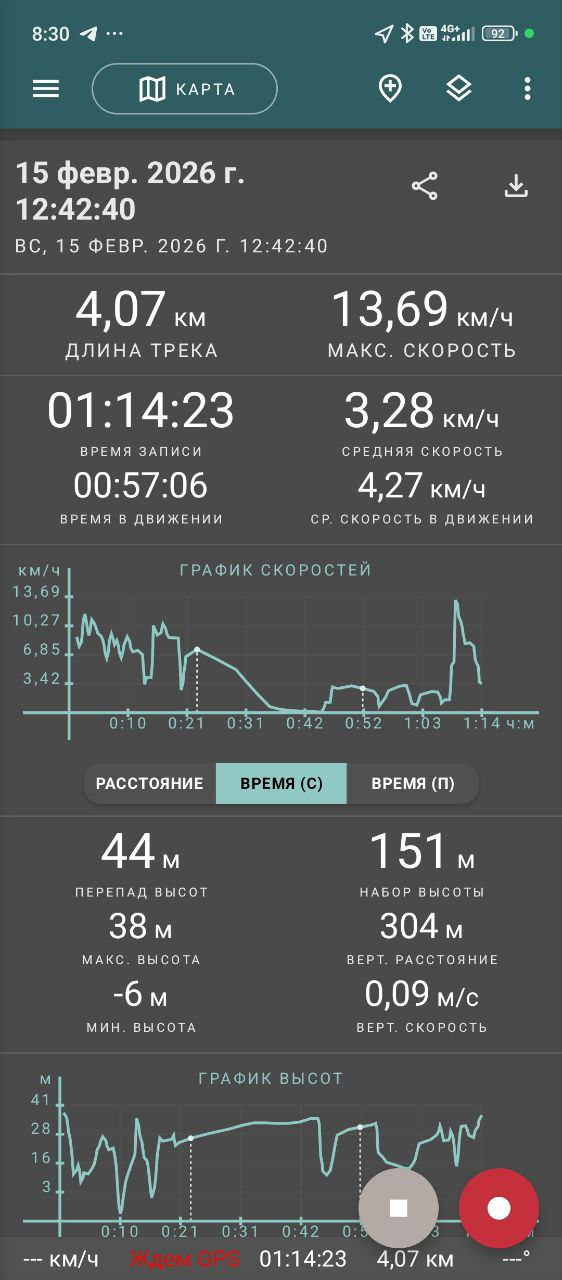The width and height of the screenshot is (562, 1280).
Task: Open the hamburger drawer menu
Action: point(46,89)
